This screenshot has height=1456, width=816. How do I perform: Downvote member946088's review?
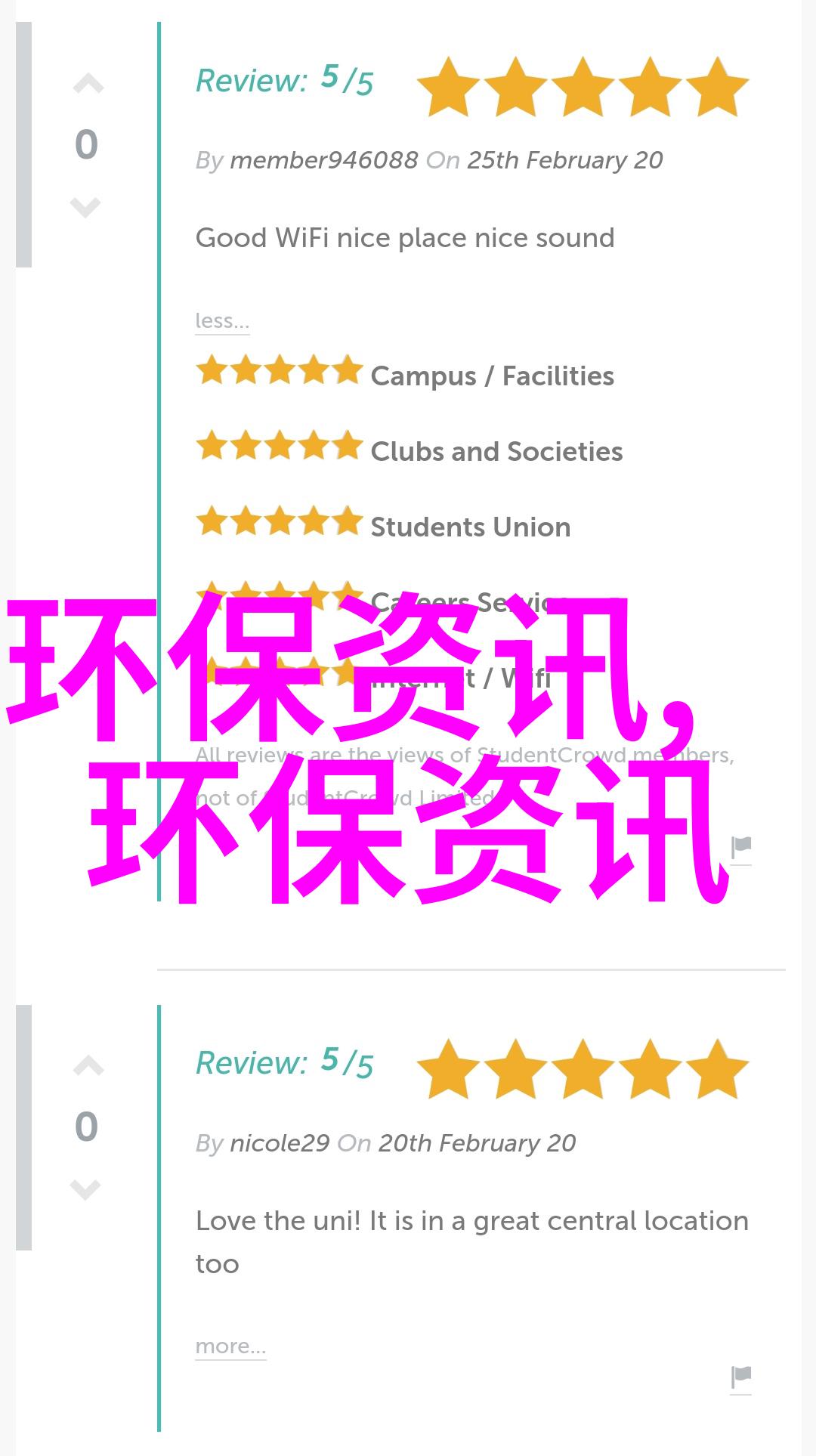(x=85, y=206)
